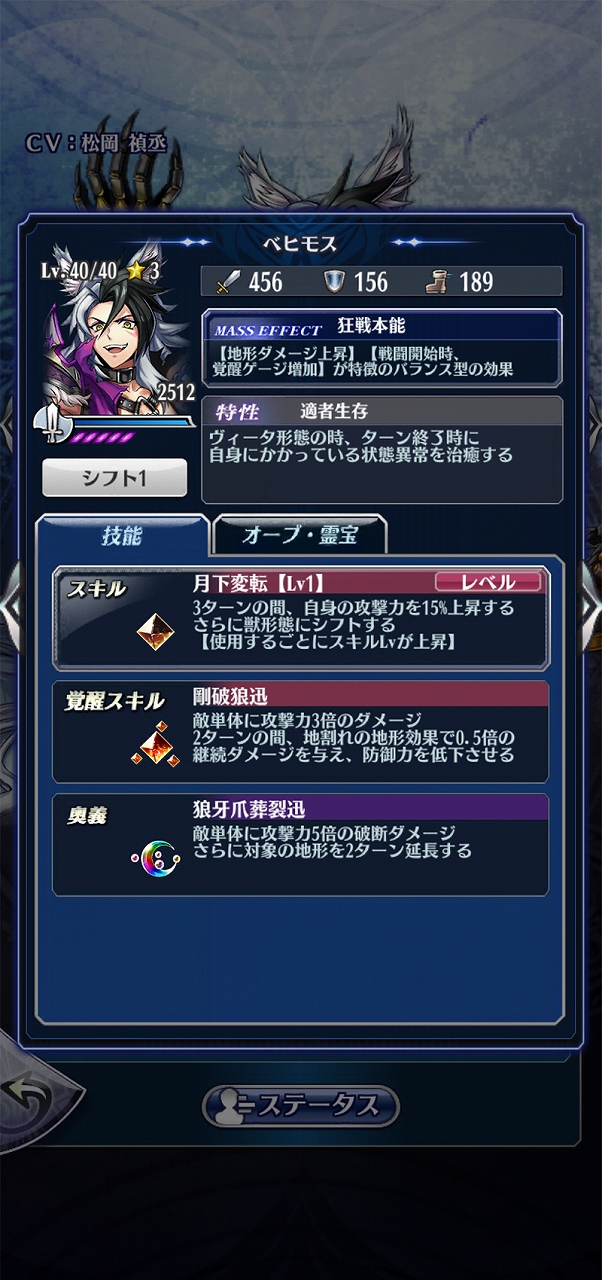Viewport: 602px width, 1280px height.
Task: Open the ステータス status button
Action: point(301,1105)
